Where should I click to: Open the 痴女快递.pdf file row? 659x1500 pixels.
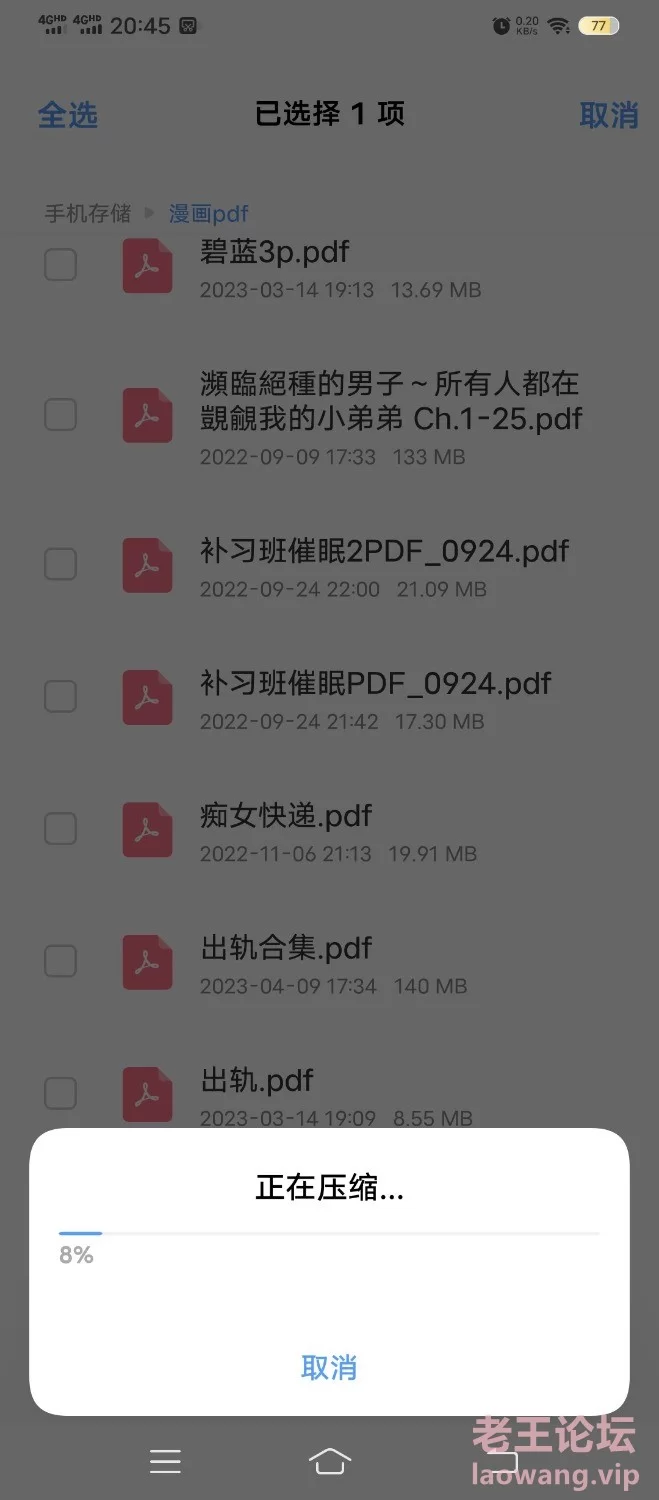click(x=329, y=830)
